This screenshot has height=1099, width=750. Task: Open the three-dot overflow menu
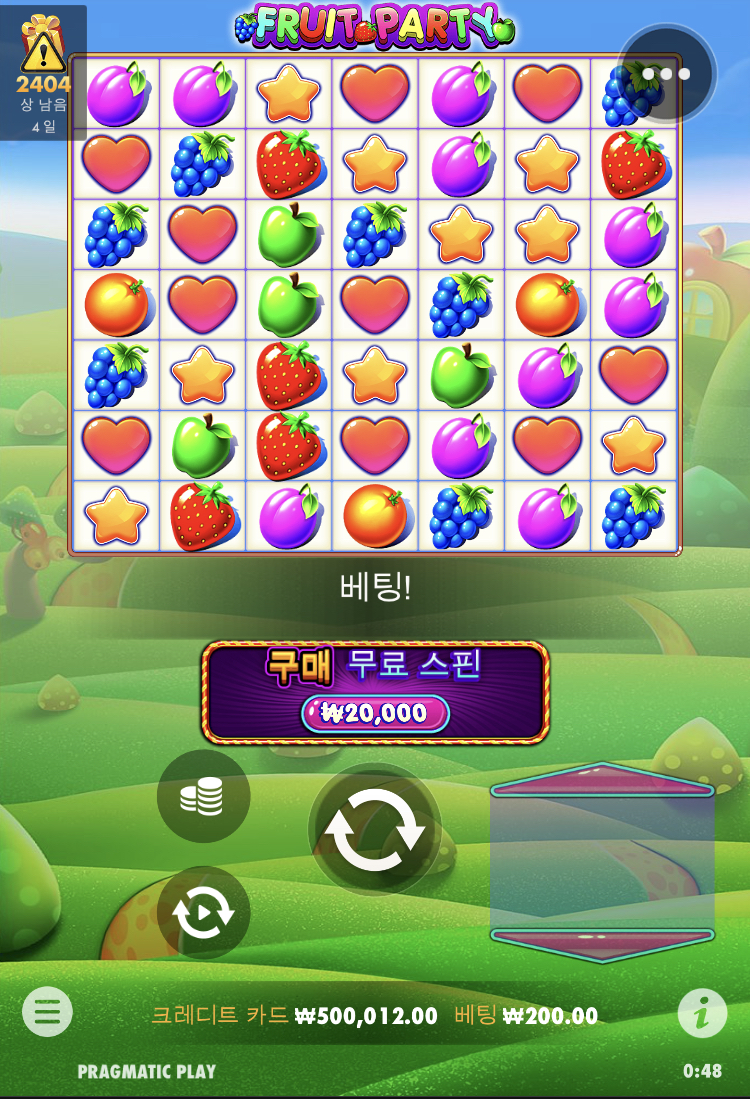point(666,74)
